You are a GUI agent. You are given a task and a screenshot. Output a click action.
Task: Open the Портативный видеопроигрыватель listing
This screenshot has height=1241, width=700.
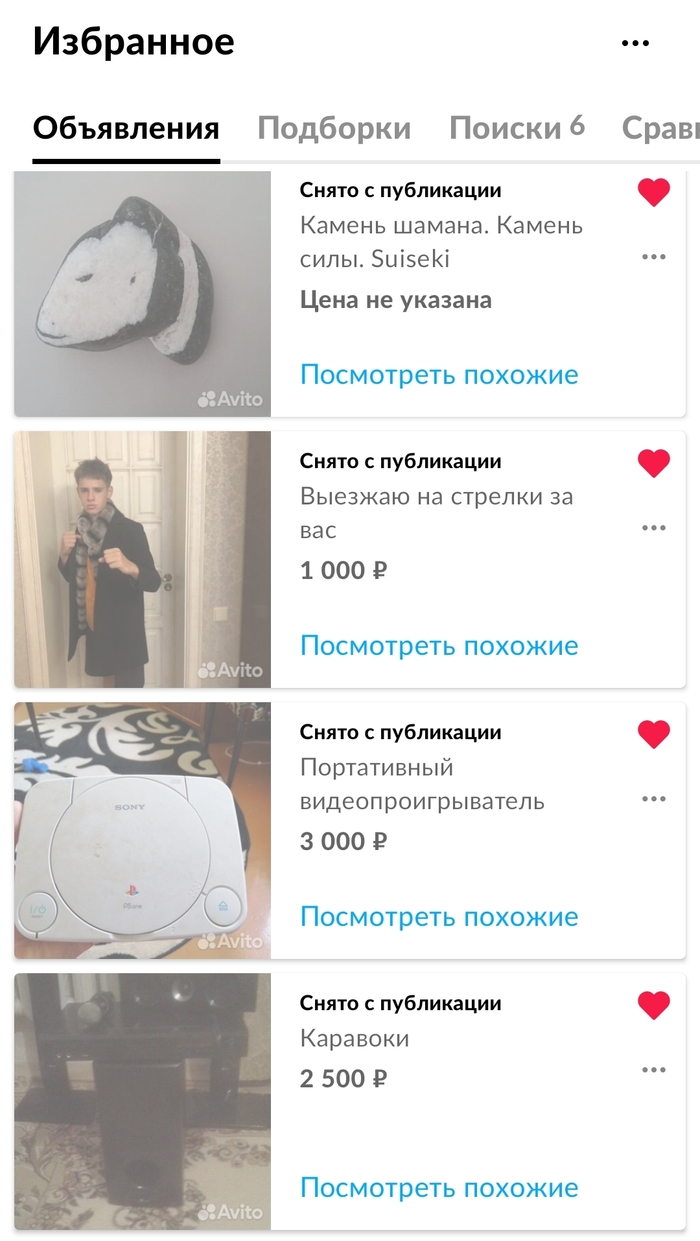point(421,784)
